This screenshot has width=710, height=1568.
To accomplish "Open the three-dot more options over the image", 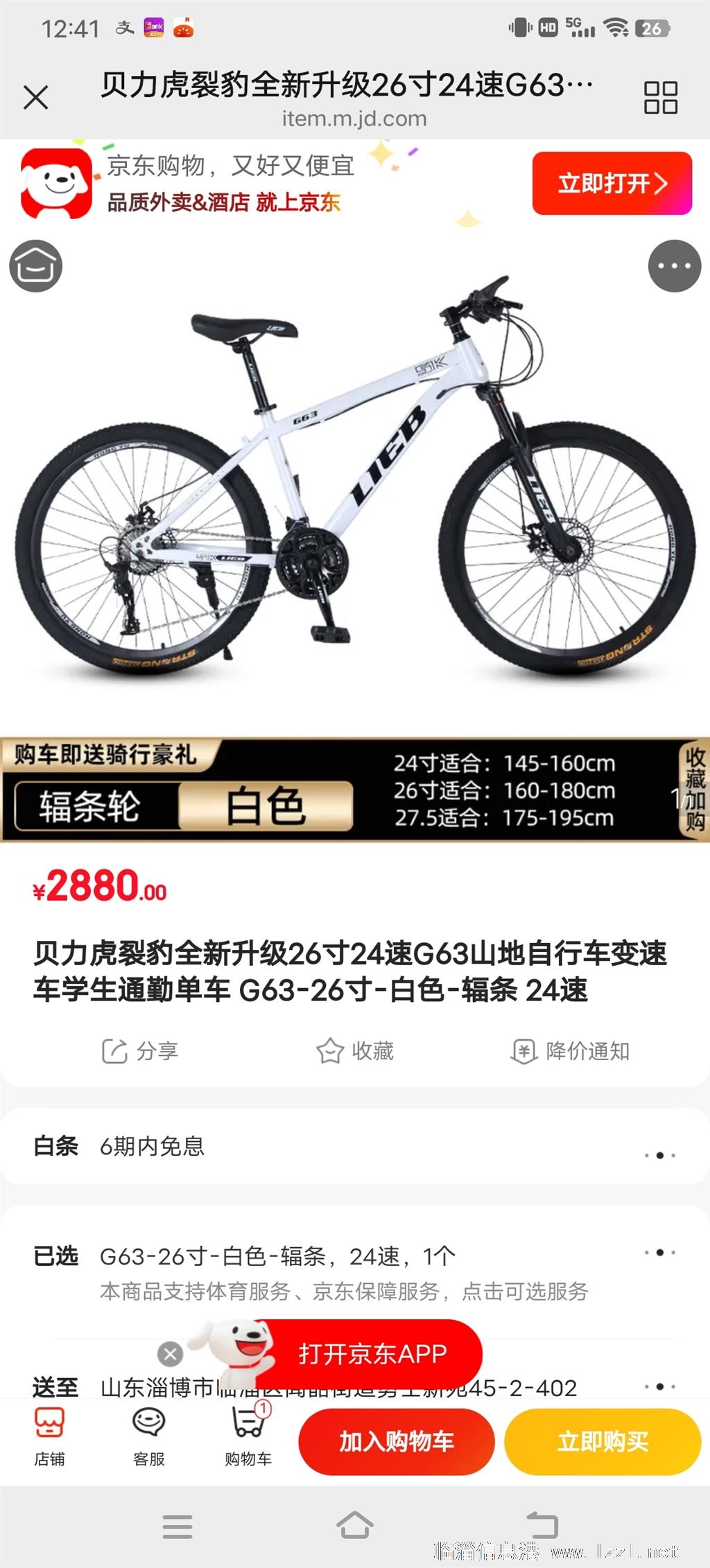I will [674, 266].
